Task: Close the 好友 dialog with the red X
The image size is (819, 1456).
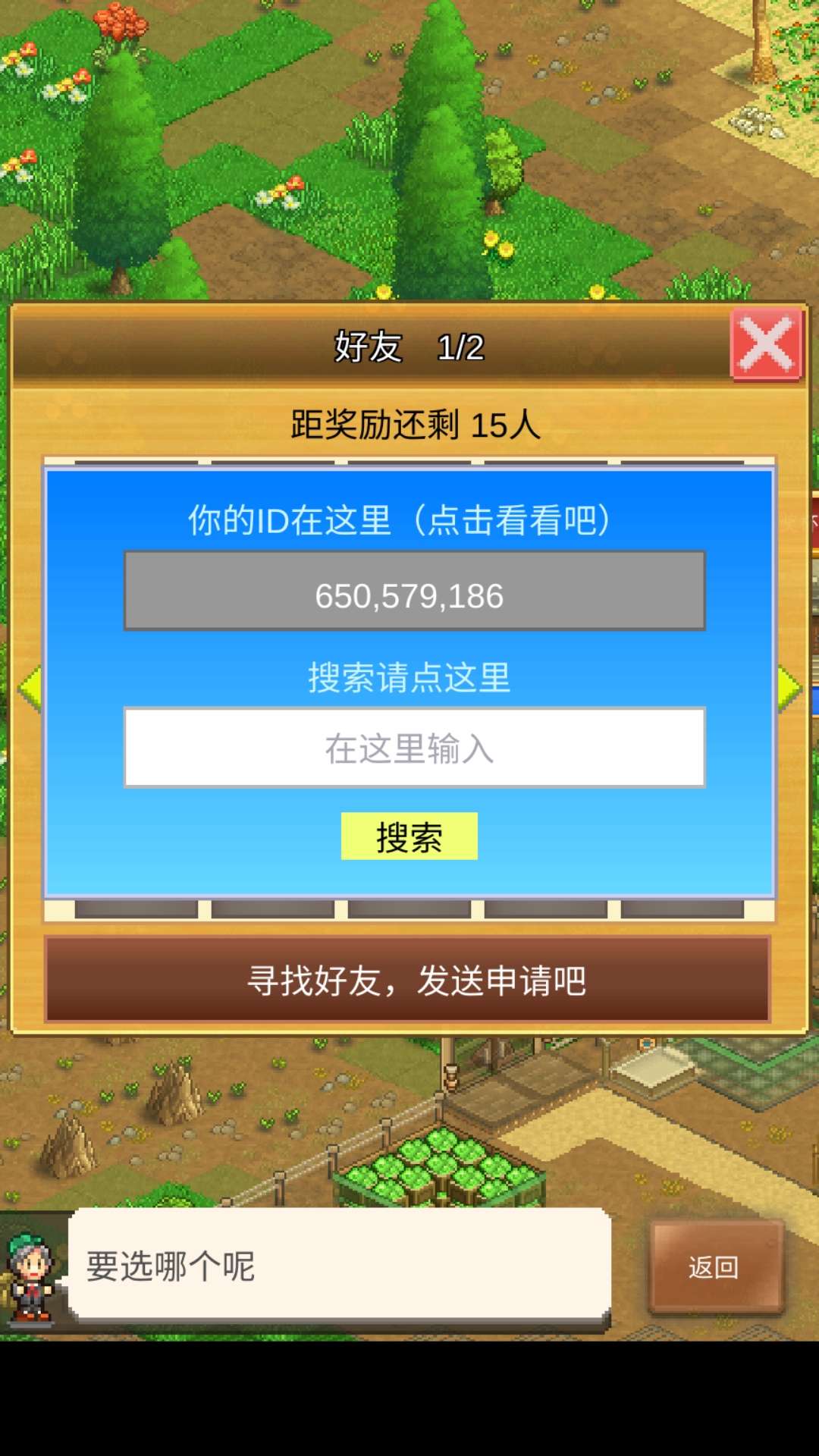Action: pyautogui.click(x=766, y=344)
